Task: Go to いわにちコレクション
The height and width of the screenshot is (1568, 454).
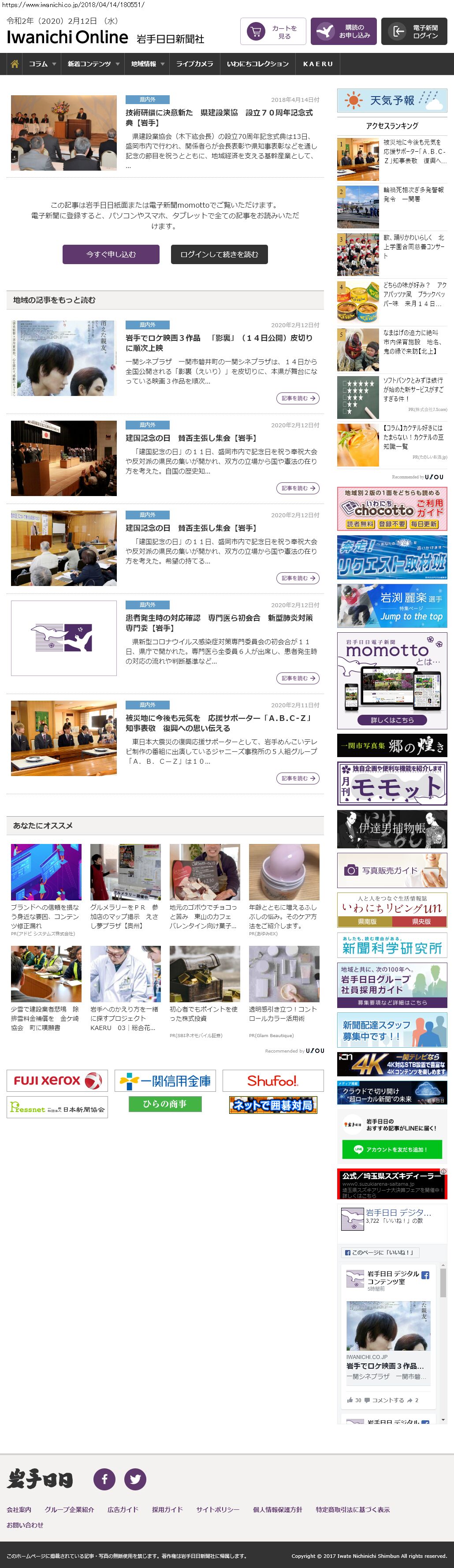Action: point(257,64)
